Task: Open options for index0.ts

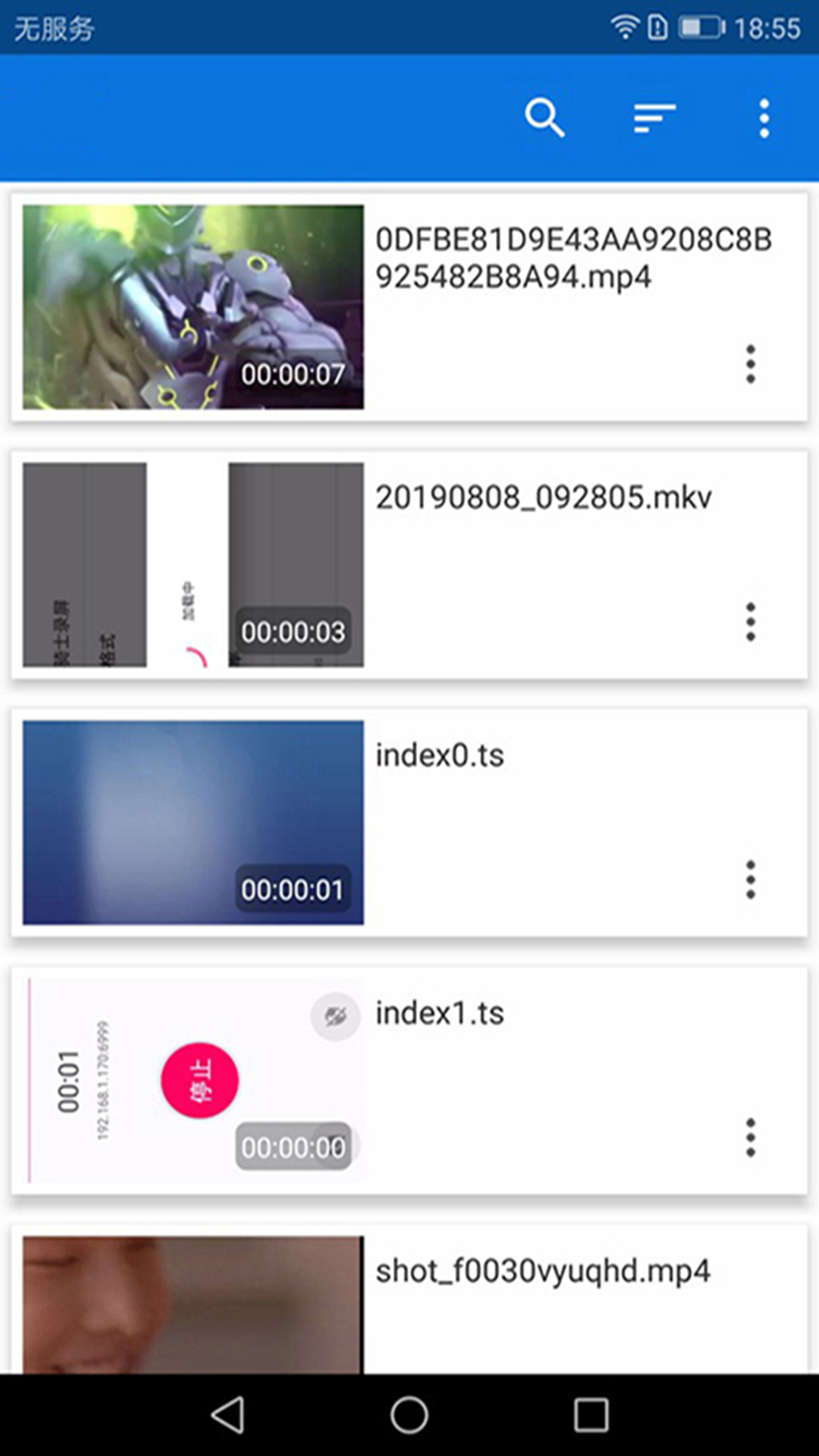Action: click(750, 880)
